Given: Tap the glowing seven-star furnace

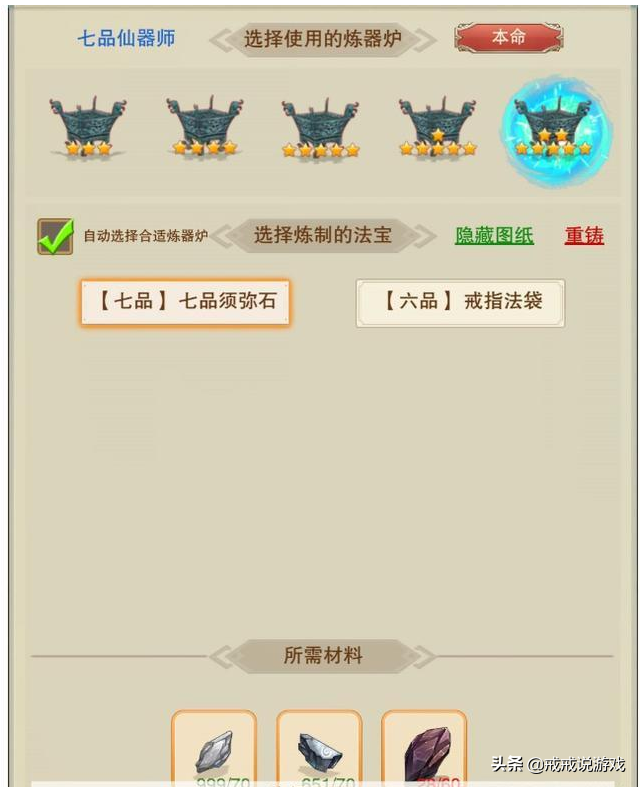Looking at the screenshot, I should click(x=553, y=129).
